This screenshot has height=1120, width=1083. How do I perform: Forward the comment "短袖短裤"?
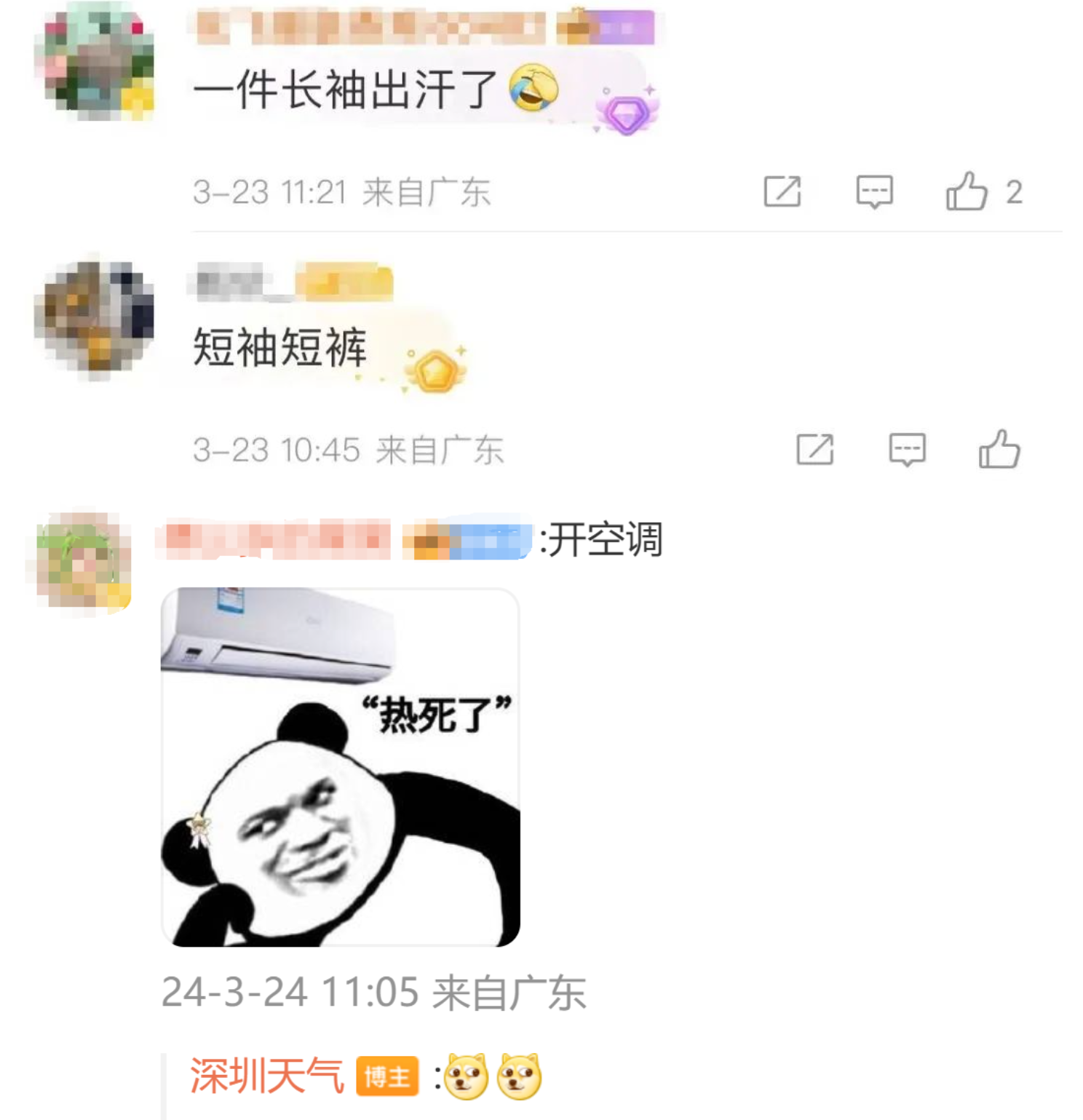[x=815, y=450]
